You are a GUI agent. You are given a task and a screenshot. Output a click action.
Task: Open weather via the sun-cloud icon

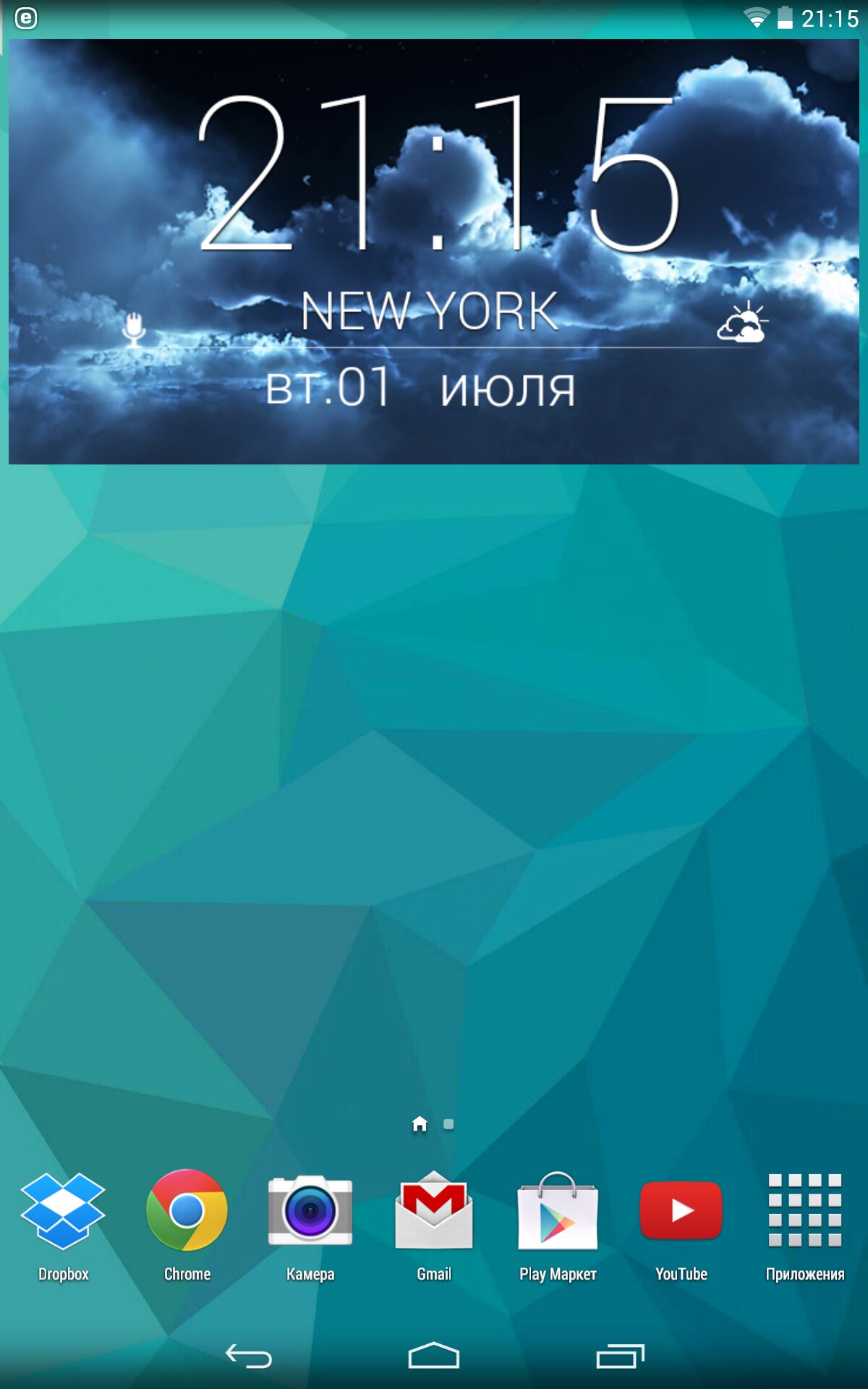(x=742, y=322)
